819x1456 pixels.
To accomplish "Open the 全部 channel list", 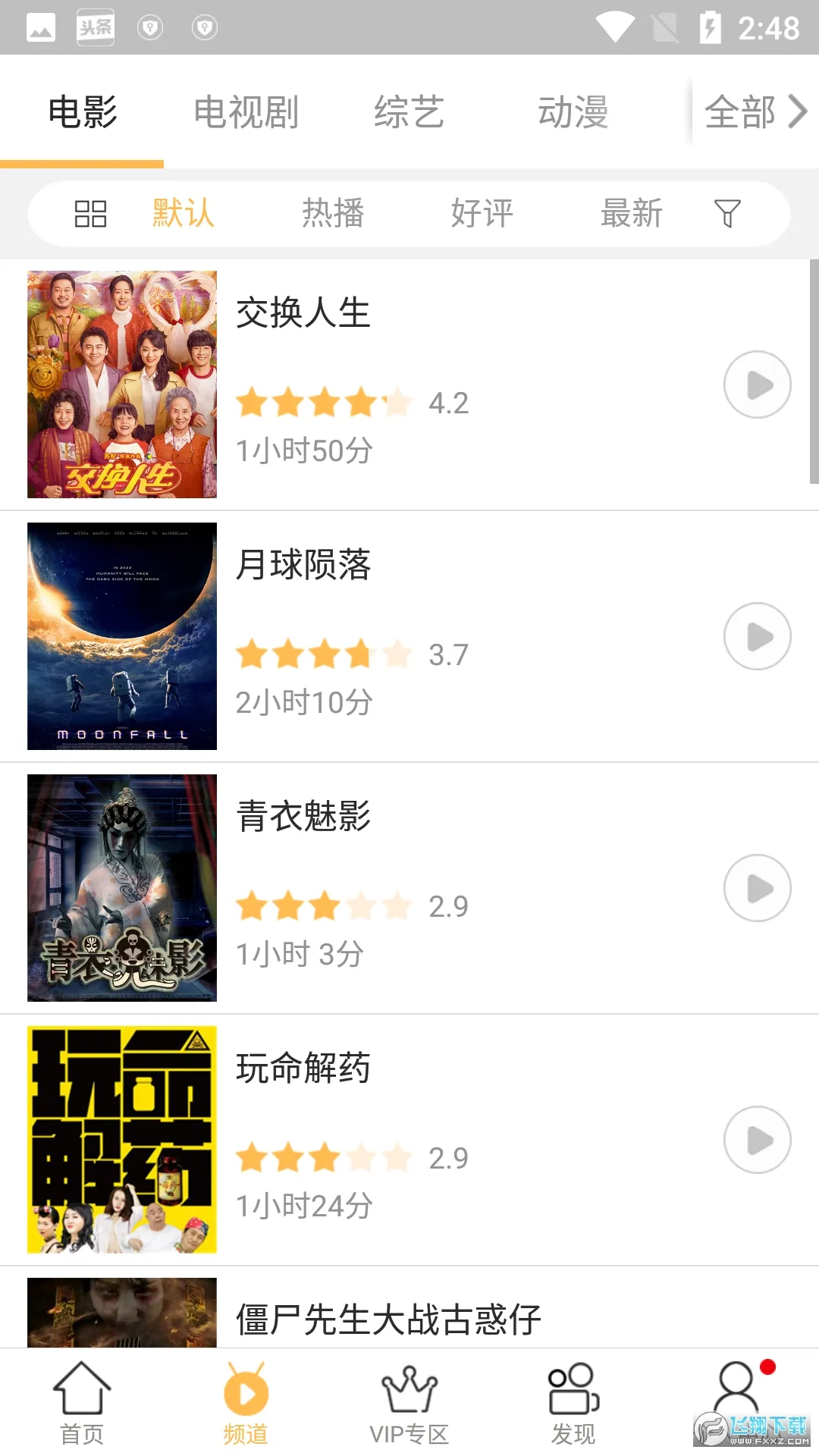I will click(x=755, y=112).
